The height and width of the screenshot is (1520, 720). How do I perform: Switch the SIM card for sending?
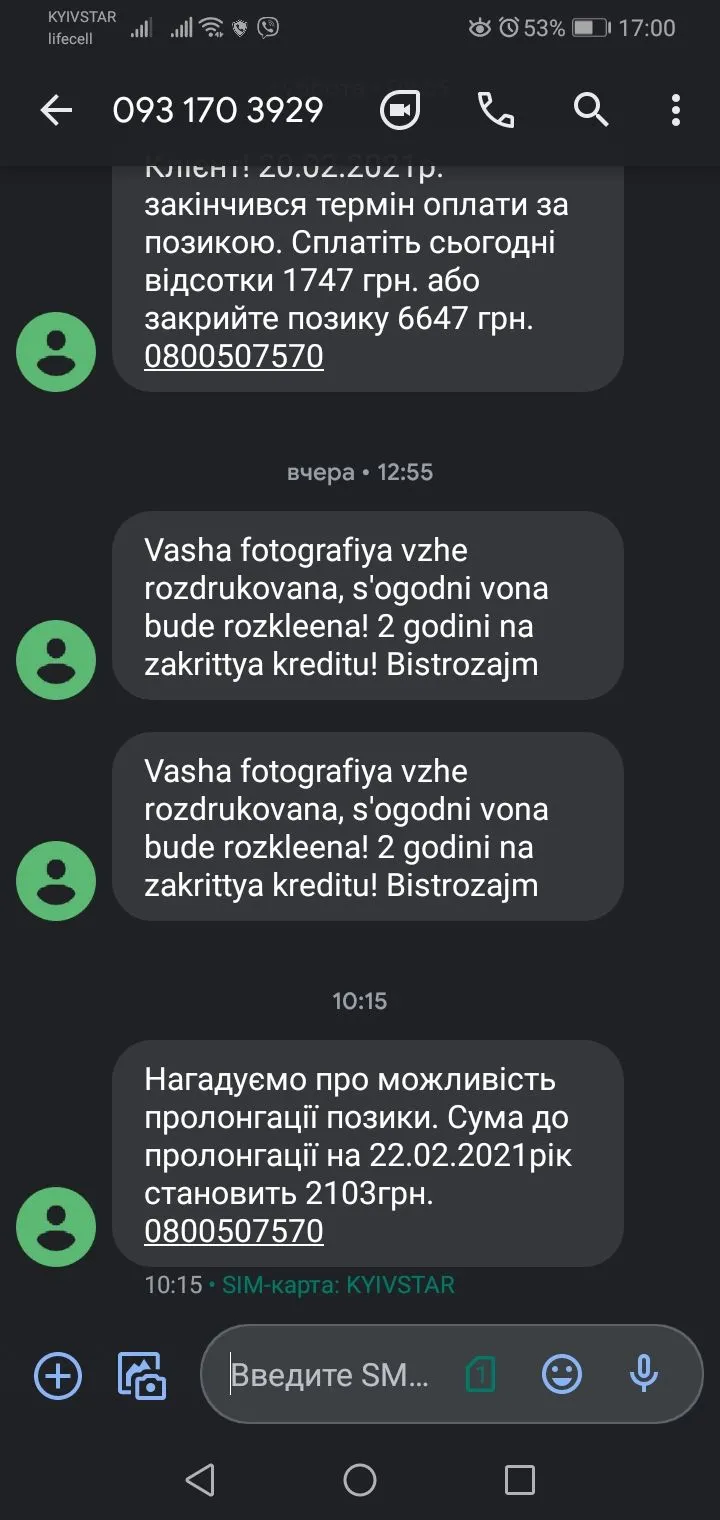[x=481, y=1376]
